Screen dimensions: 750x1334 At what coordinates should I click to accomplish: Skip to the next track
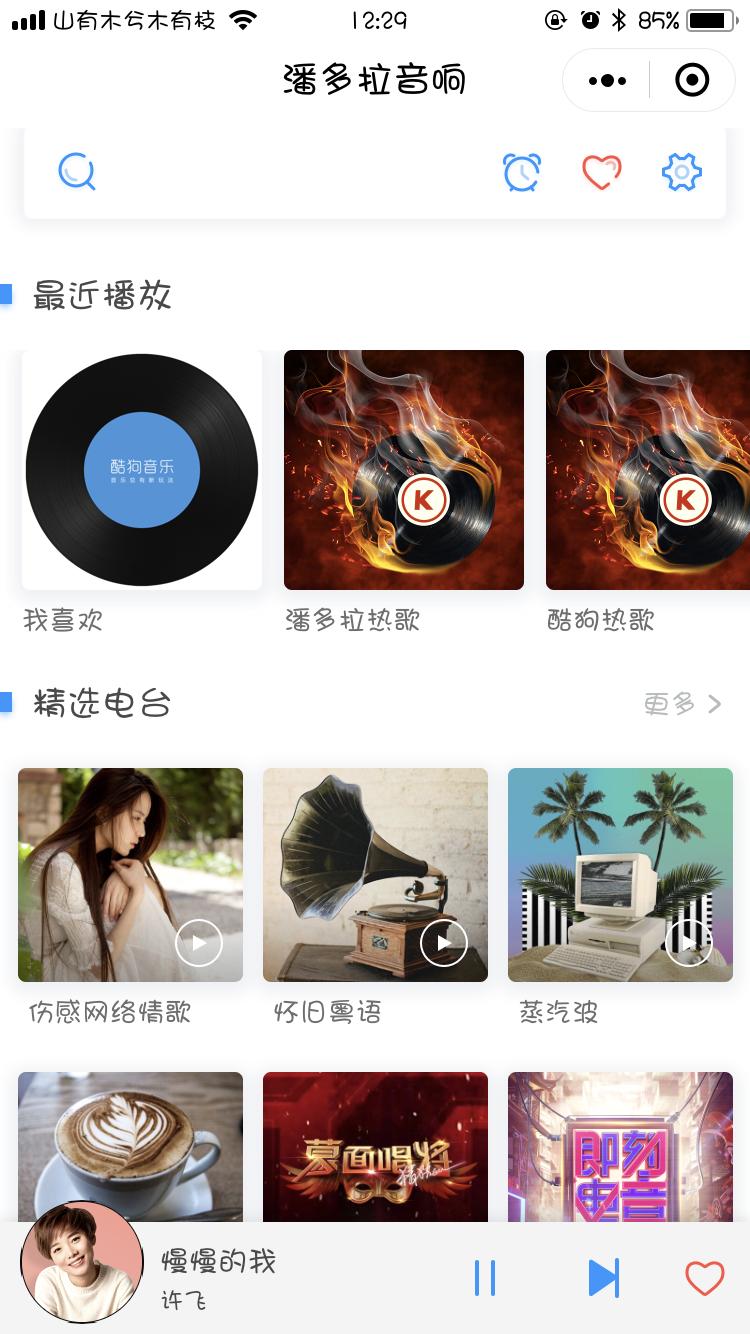604,1277
